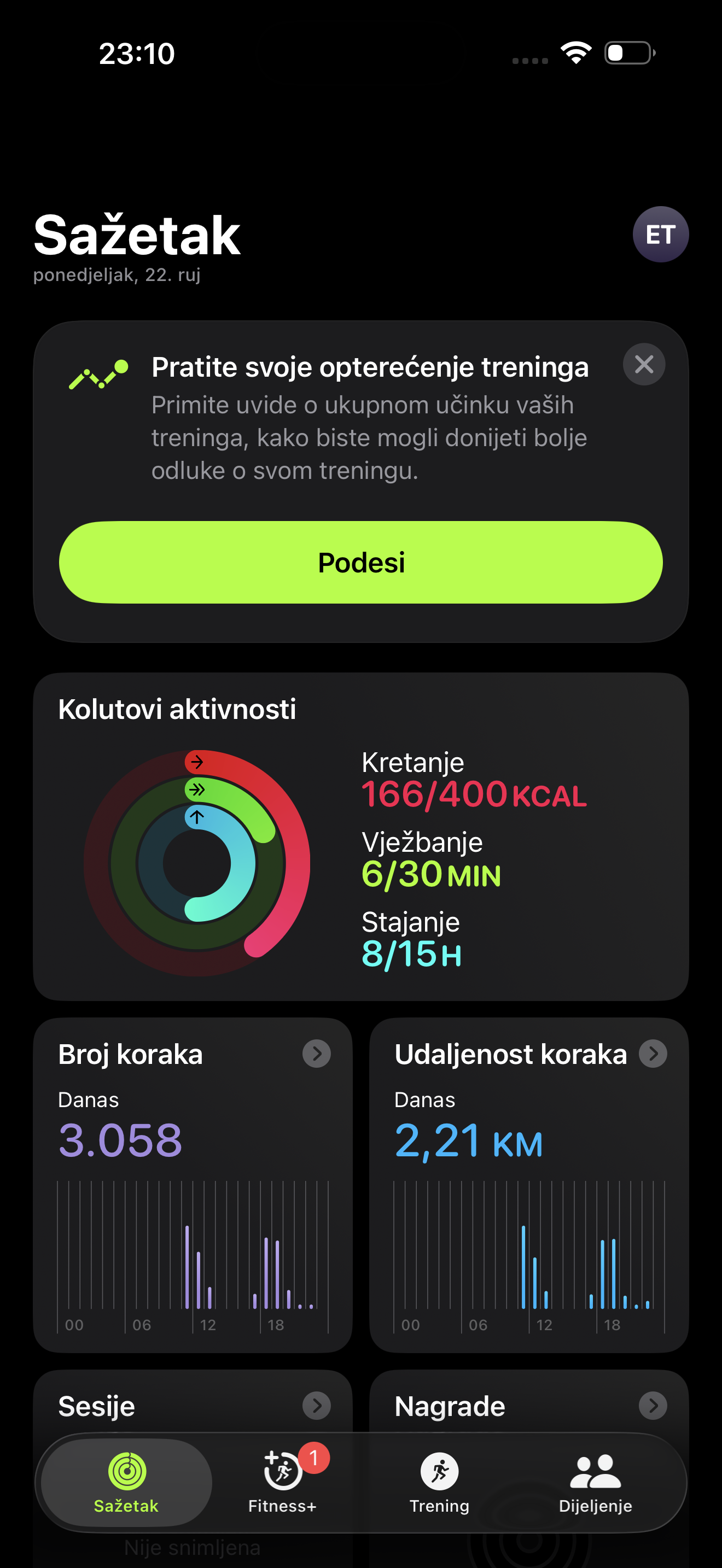Viewport: 722px width, 1568px height.
Task: Switch to the Fitness+ tab
Action: pyautogui.click(x=282, y=1483)
